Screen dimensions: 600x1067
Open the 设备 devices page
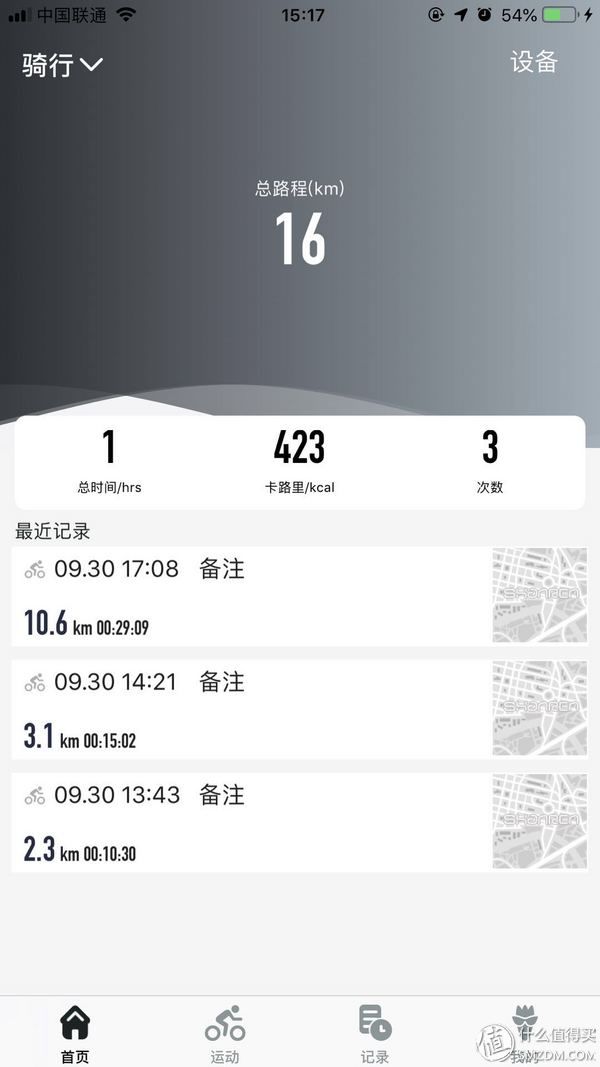click(533, 62)
